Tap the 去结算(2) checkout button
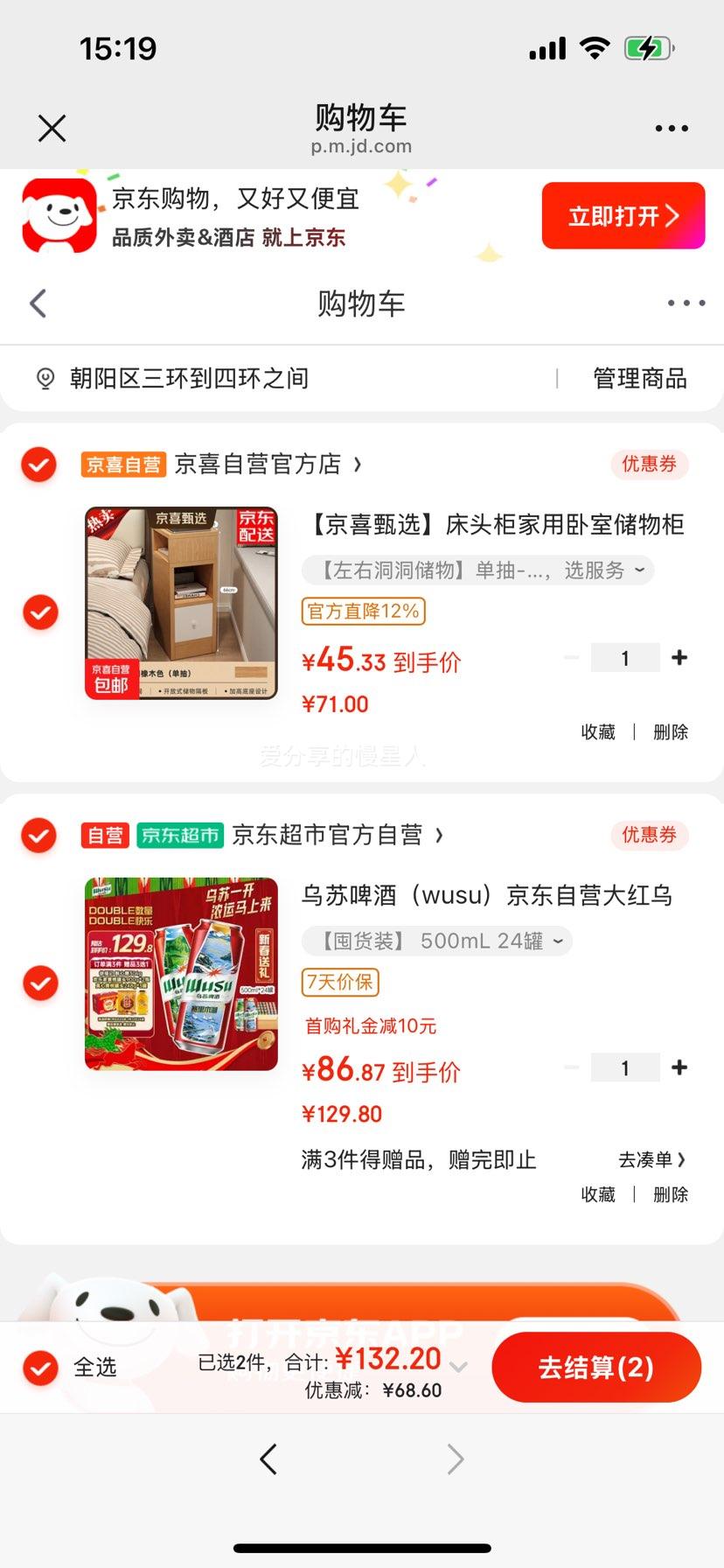 (x=595, y=1368)
